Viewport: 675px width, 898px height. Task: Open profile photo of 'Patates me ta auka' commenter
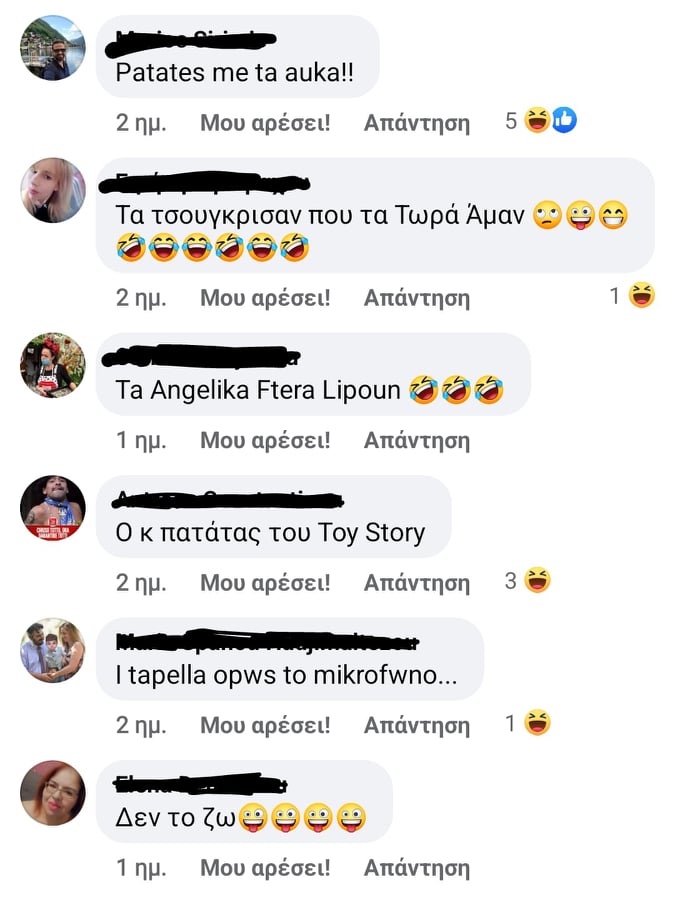(53, 47)
